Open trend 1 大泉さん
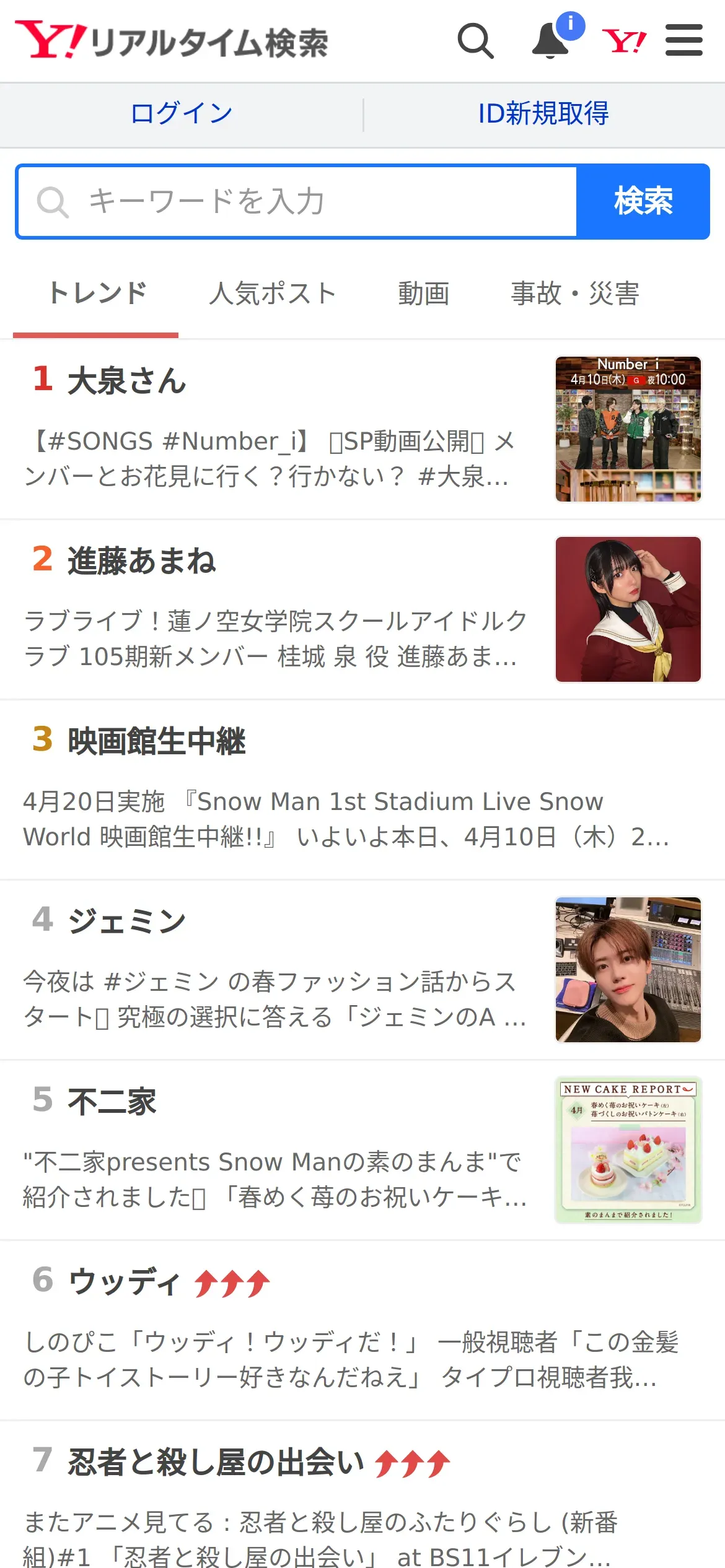Screen dimensions: 725x1568 coord(362,429)
